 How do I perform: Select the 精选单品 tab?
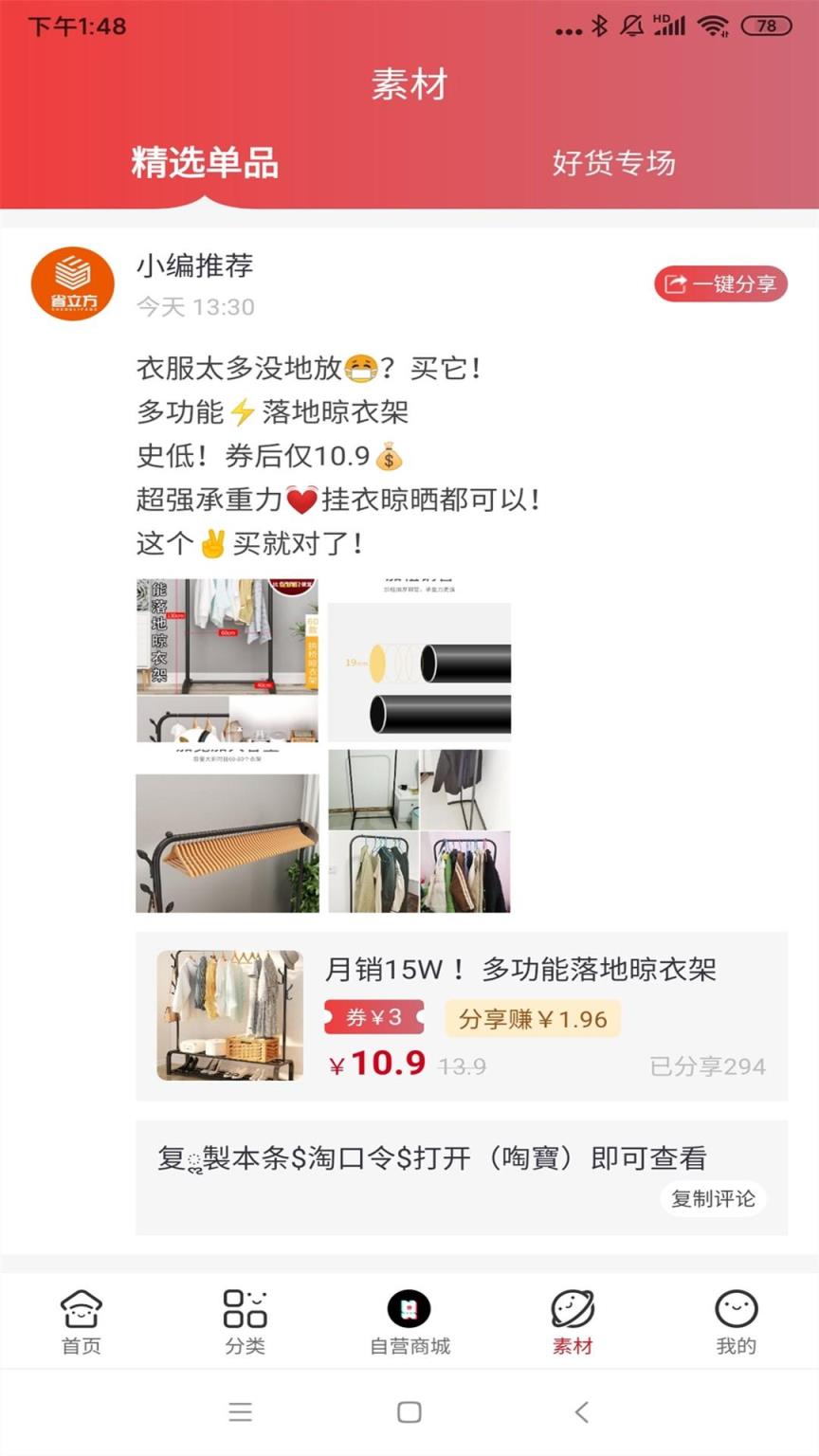point(204,163)
